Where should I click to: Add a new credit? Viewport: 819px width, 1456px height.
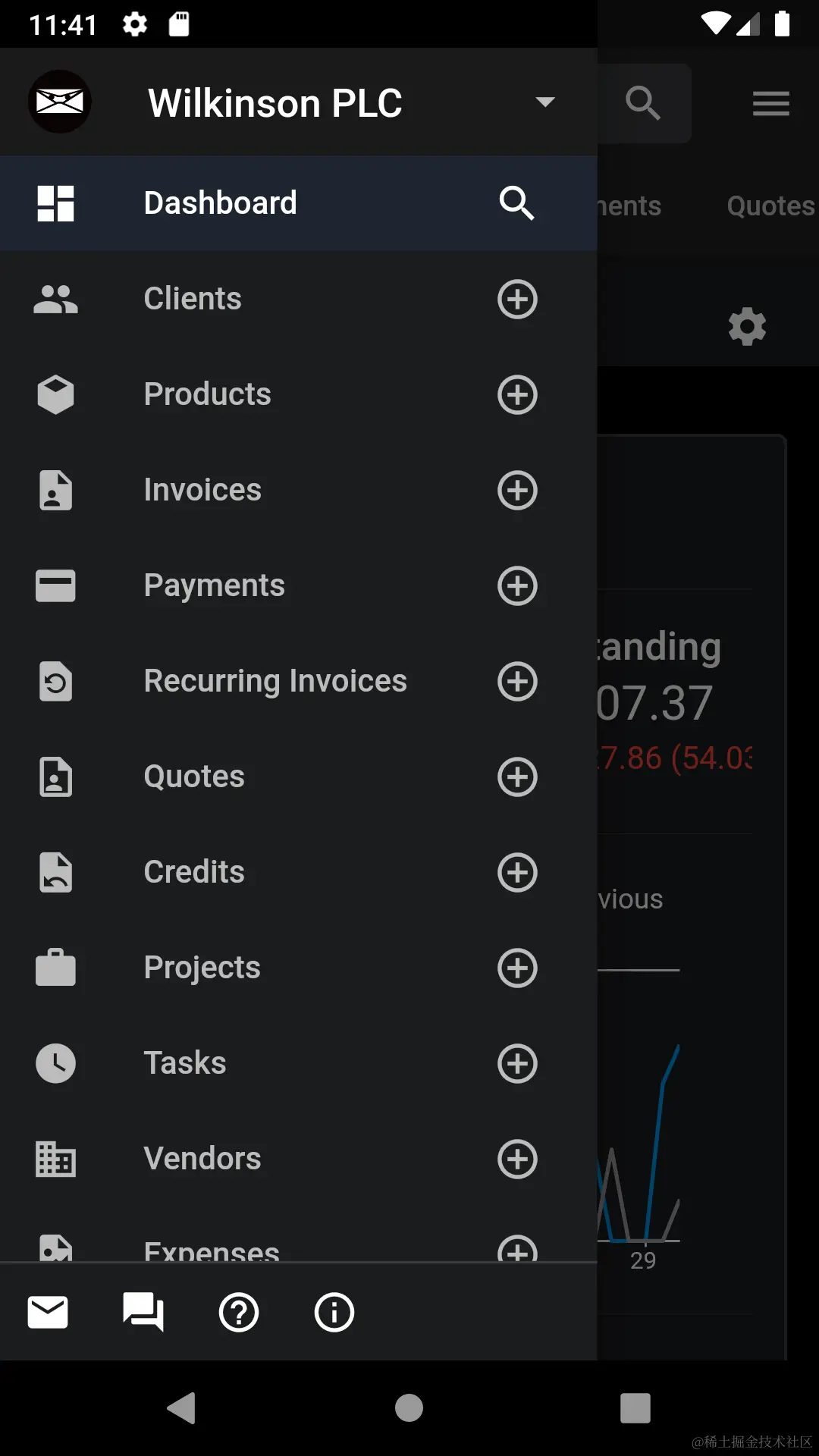(517, 872)
